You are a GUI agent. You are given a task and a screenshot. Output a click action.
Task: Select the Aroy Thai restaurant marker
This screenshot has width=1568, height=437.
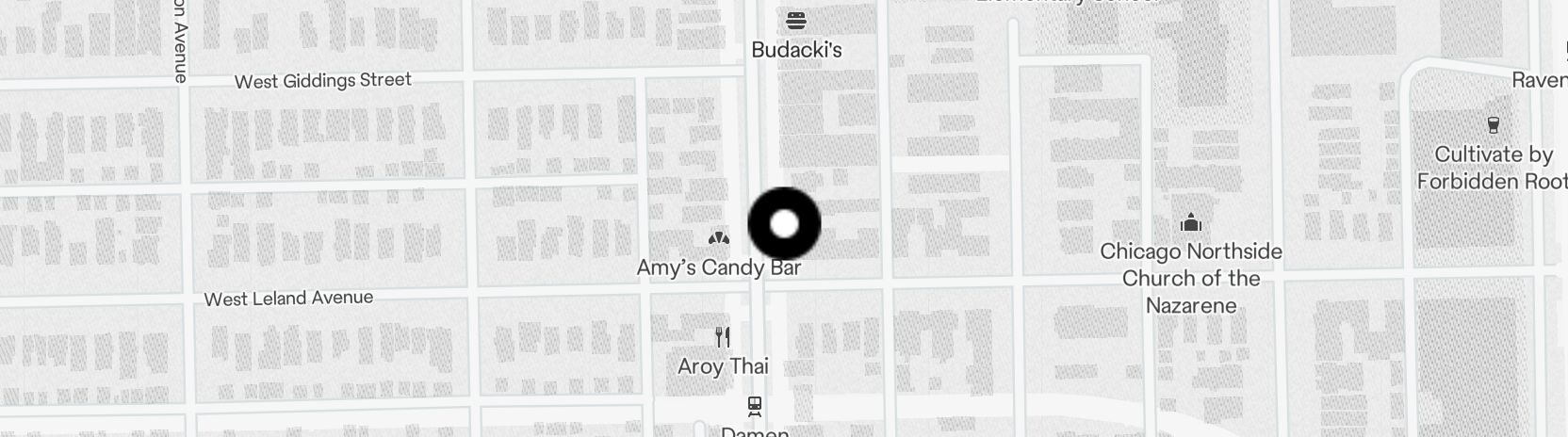point(723,337)
